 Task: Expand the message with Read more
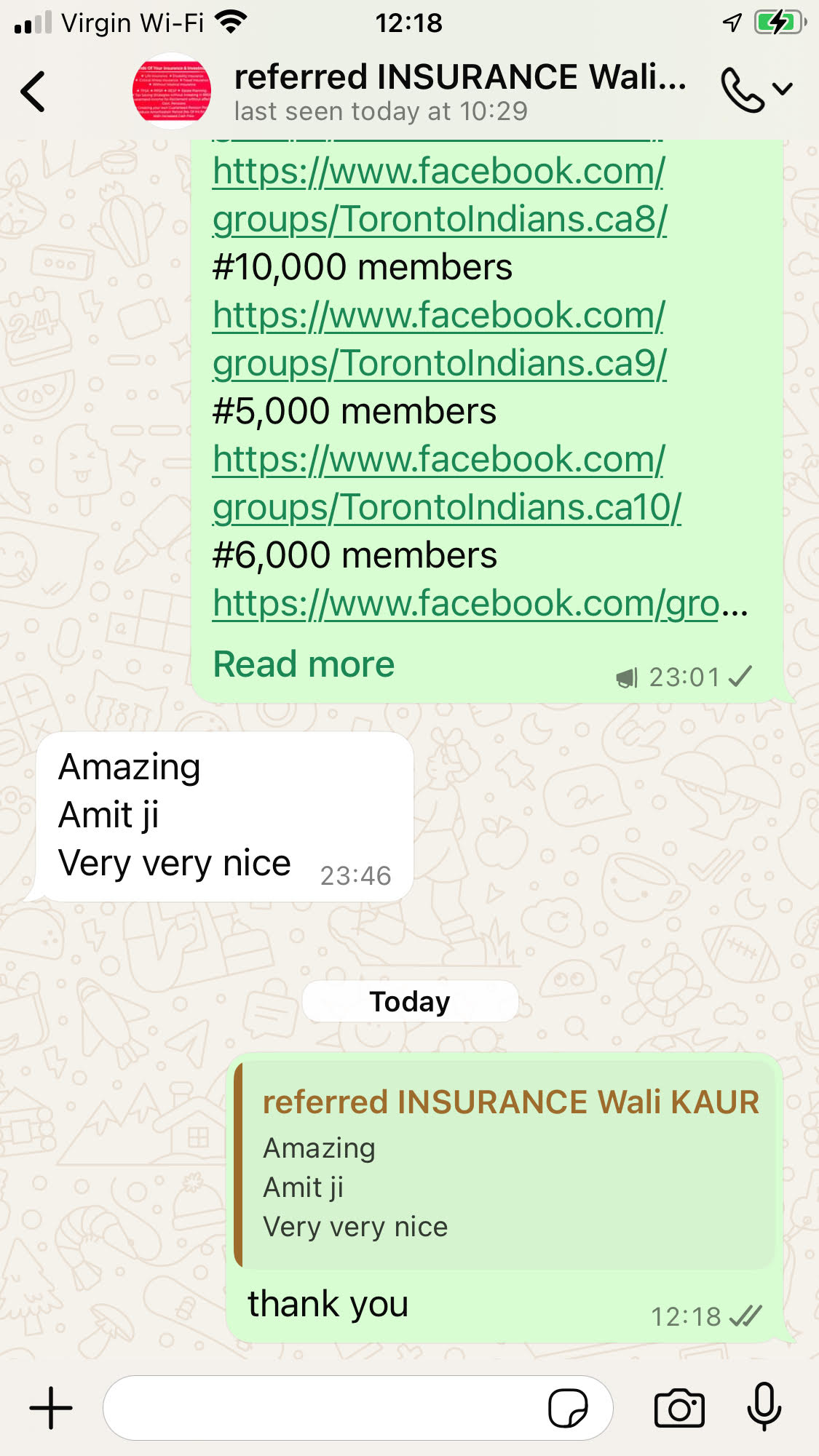(x=304, y=664)
